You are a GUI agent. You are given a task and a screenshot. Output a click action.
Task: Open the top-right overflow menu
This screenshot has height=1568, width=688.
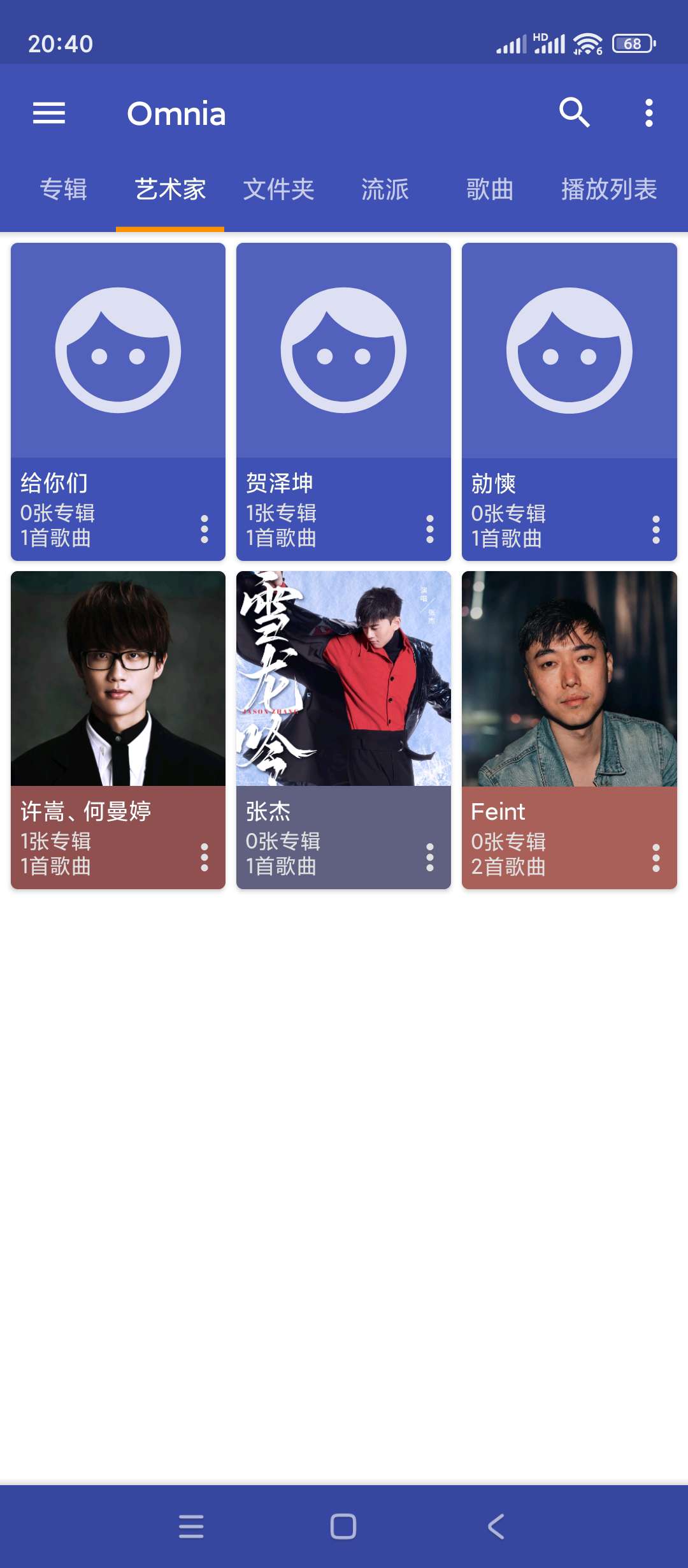[649, 113]
